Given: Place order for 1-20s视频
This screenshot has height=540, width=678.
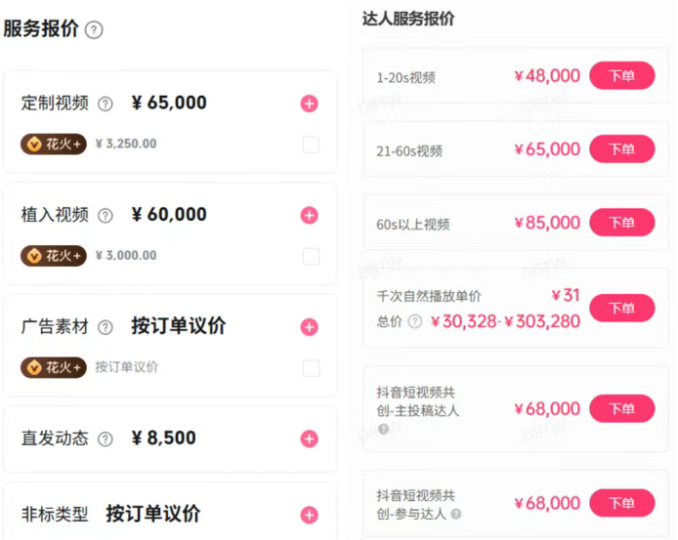Looking at the screenshot, I should click(x=622, y=76).
